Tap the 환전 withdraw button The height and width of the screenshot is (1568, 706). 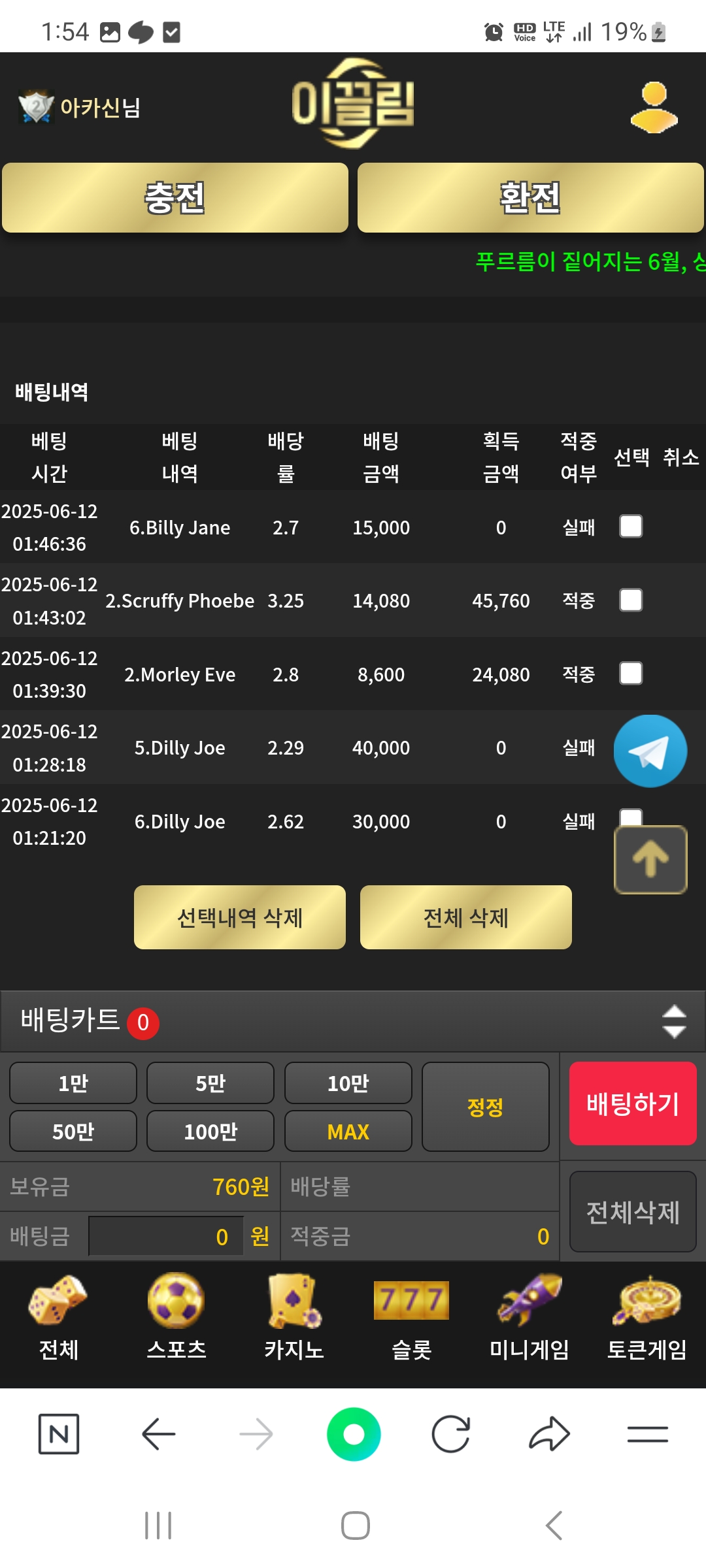(x=530, y=198)
